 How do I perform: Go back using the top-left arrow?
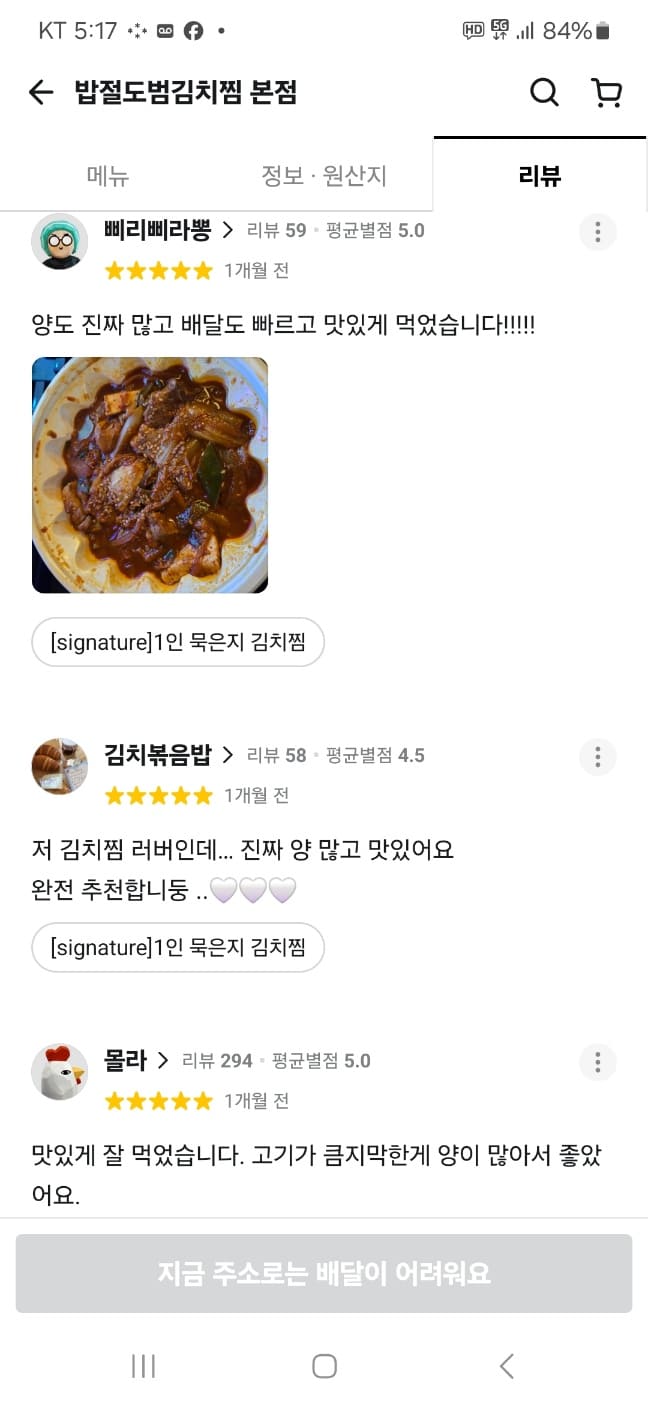[x=41, y=93]
